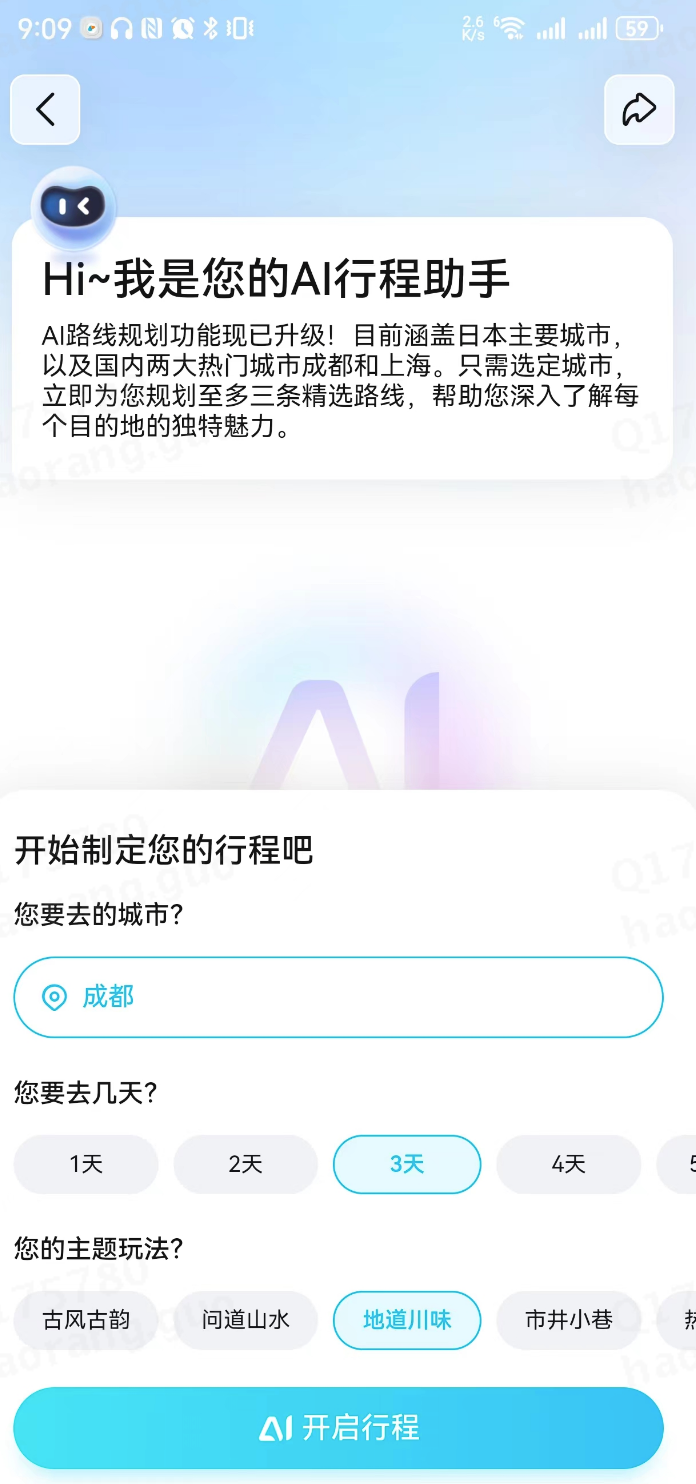Start planning with AI 开启行程 button
The image size is (696, 1484).
pos(338,1427)
